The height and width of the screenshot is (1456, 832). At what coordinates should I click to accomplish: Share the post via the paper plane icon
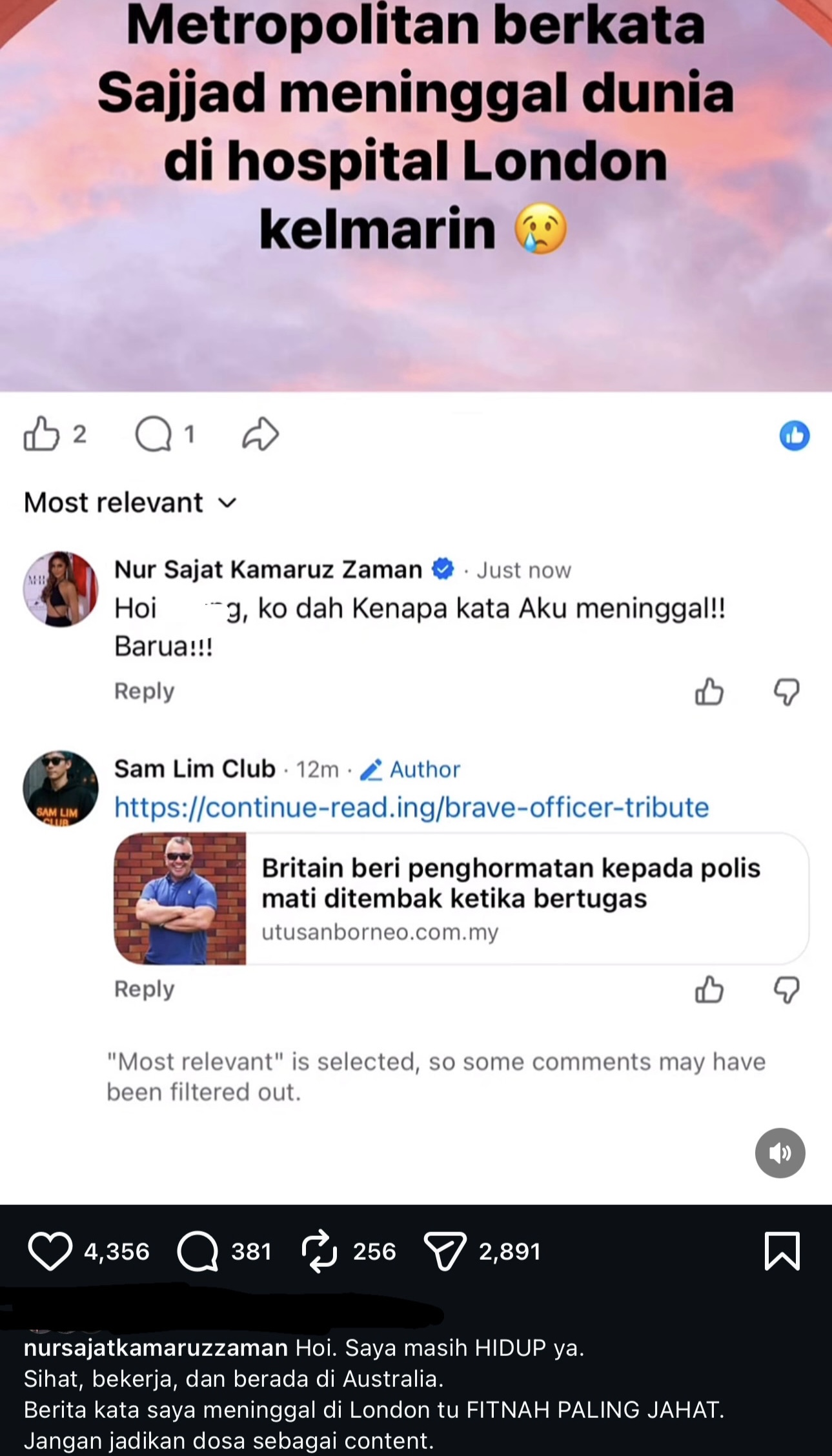(445, 1251)
